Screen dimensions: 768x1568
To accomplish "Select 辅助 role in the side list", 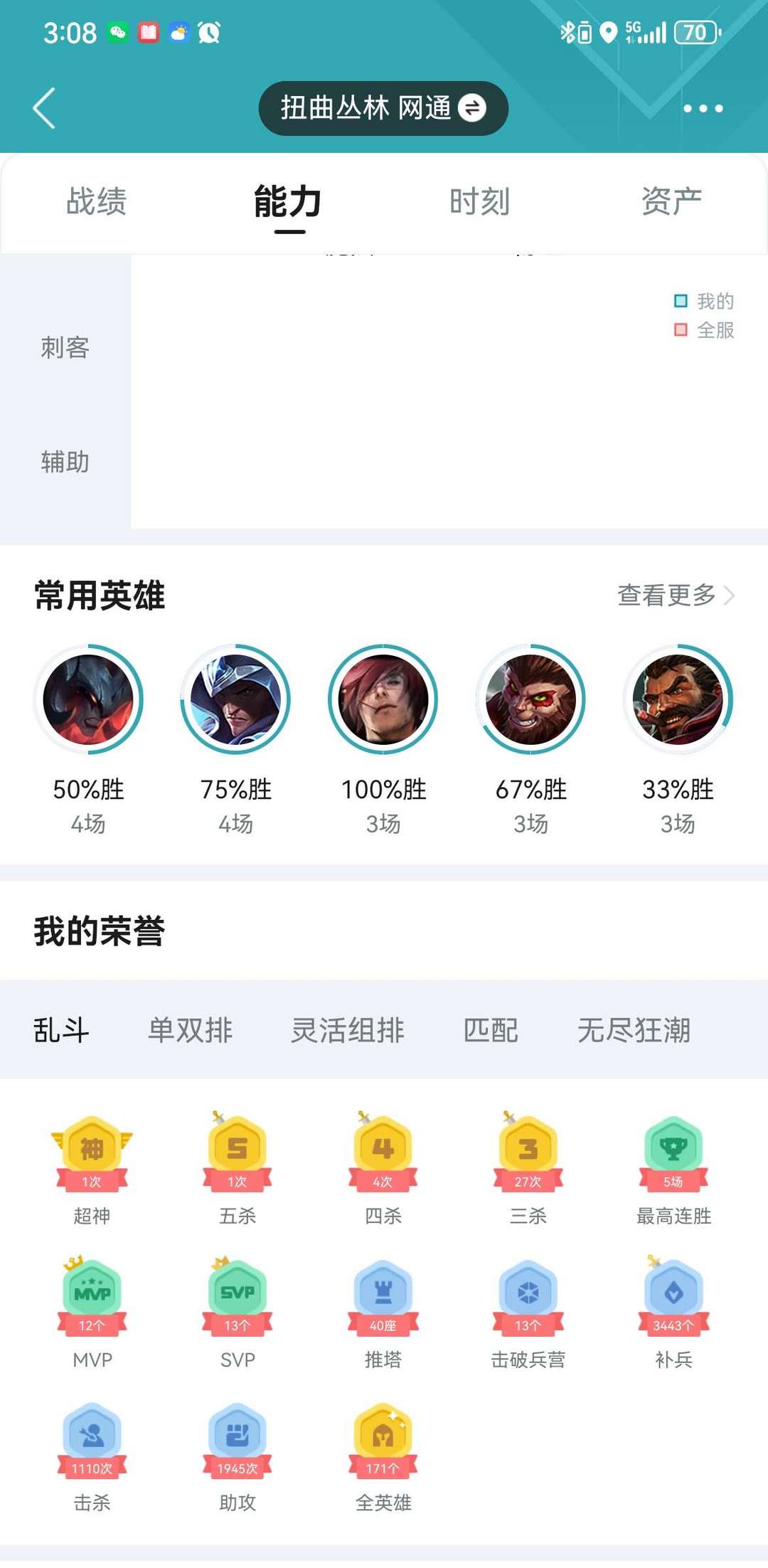I will [x=65, y=462].
